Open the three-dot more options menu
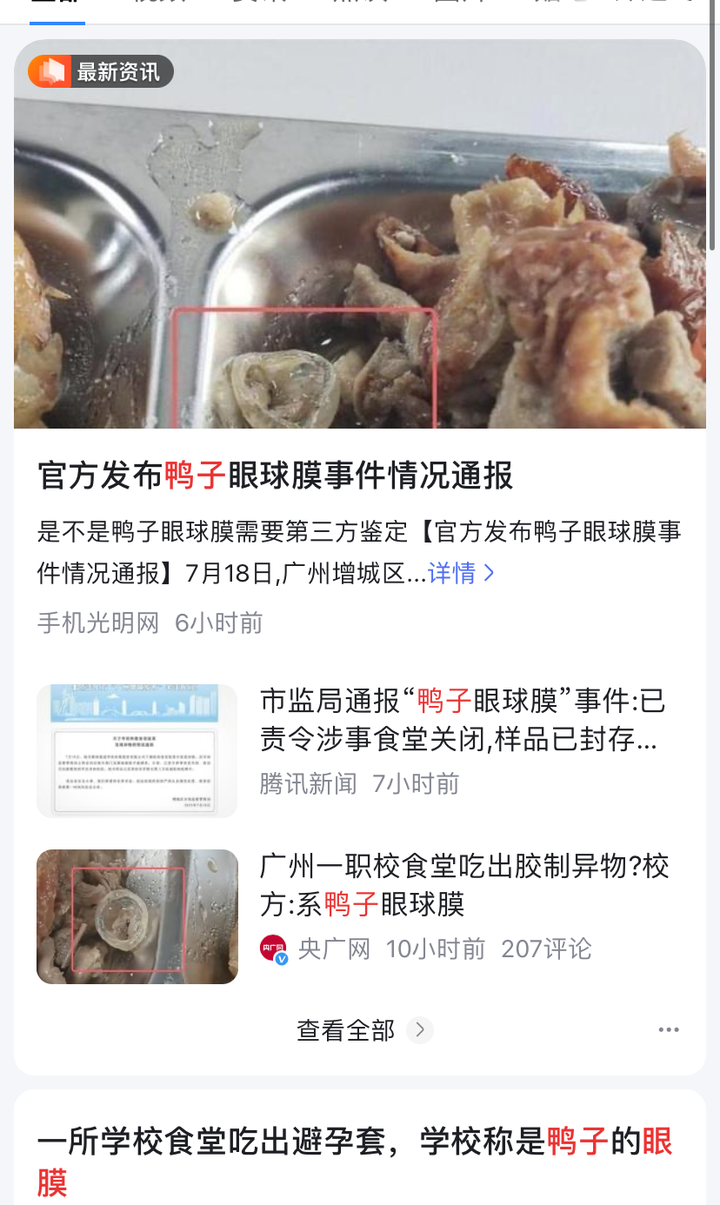The width and height of the screenshot is (720, 1205). click(669, 1030)
